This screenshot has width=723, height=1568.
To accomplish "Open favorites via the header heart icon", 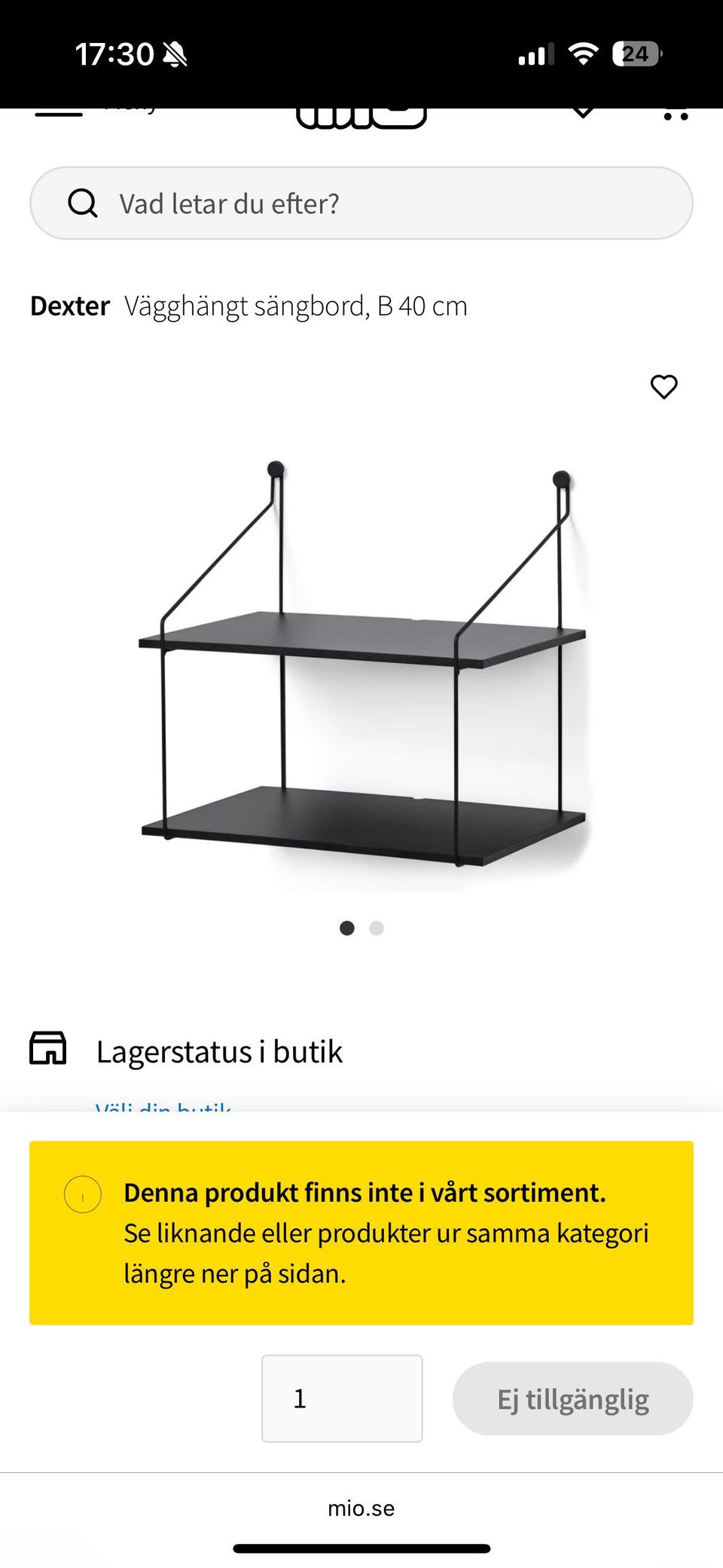I will point(581,112).
